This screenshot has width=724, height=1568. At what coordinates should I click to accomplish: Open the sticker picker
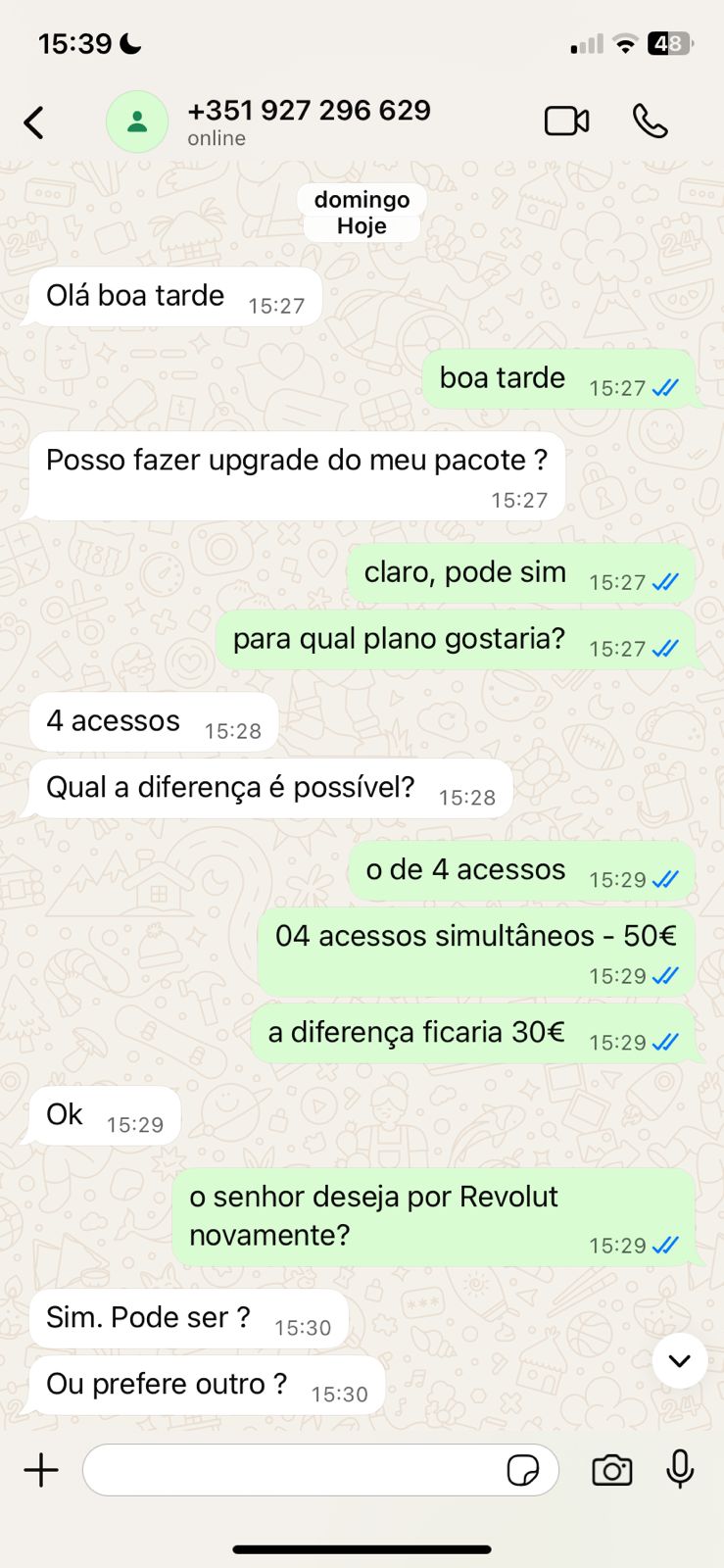click(x=525, y=1470)
